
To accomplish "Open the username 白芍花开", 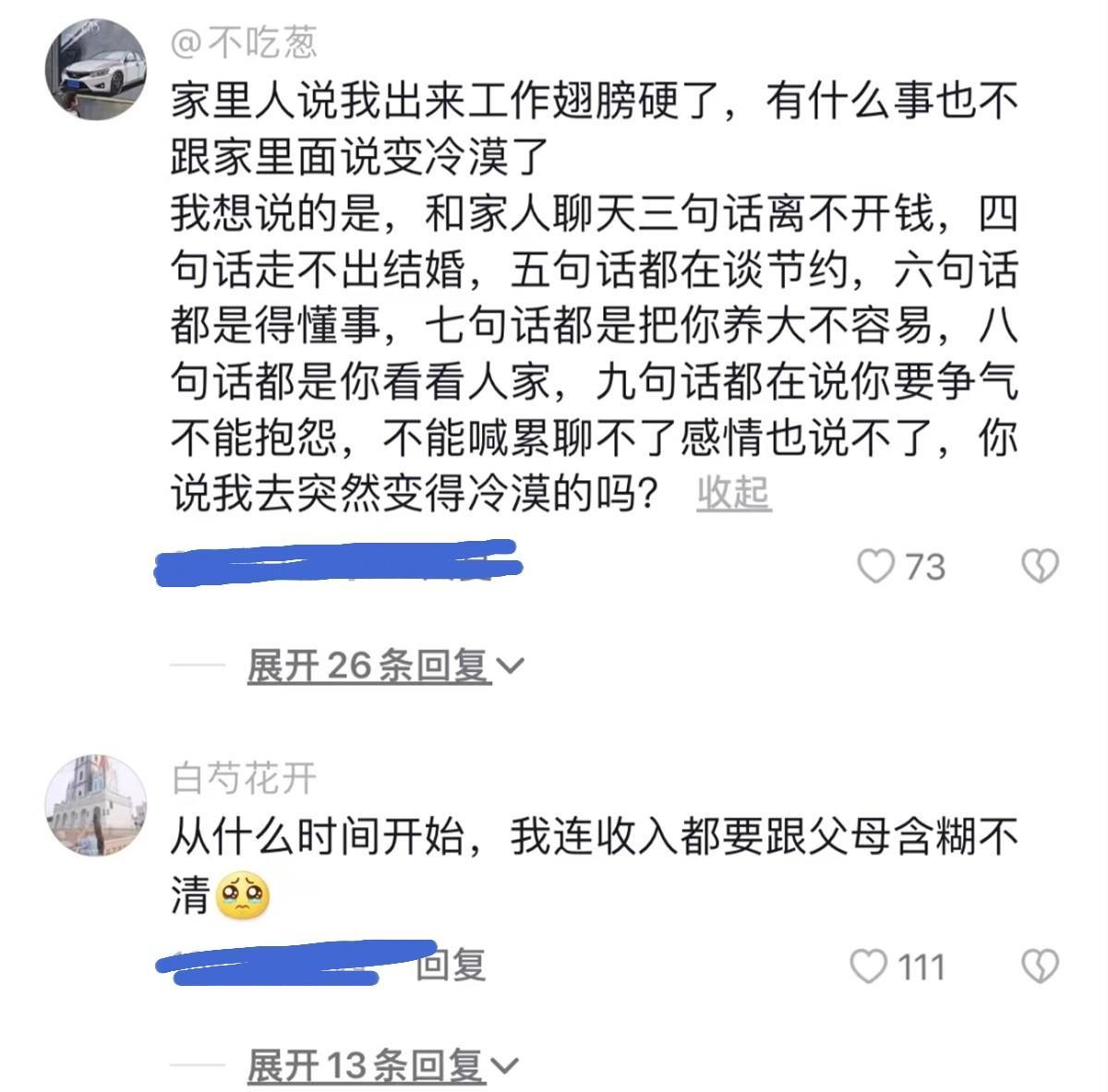I will (x=244, y=778).
